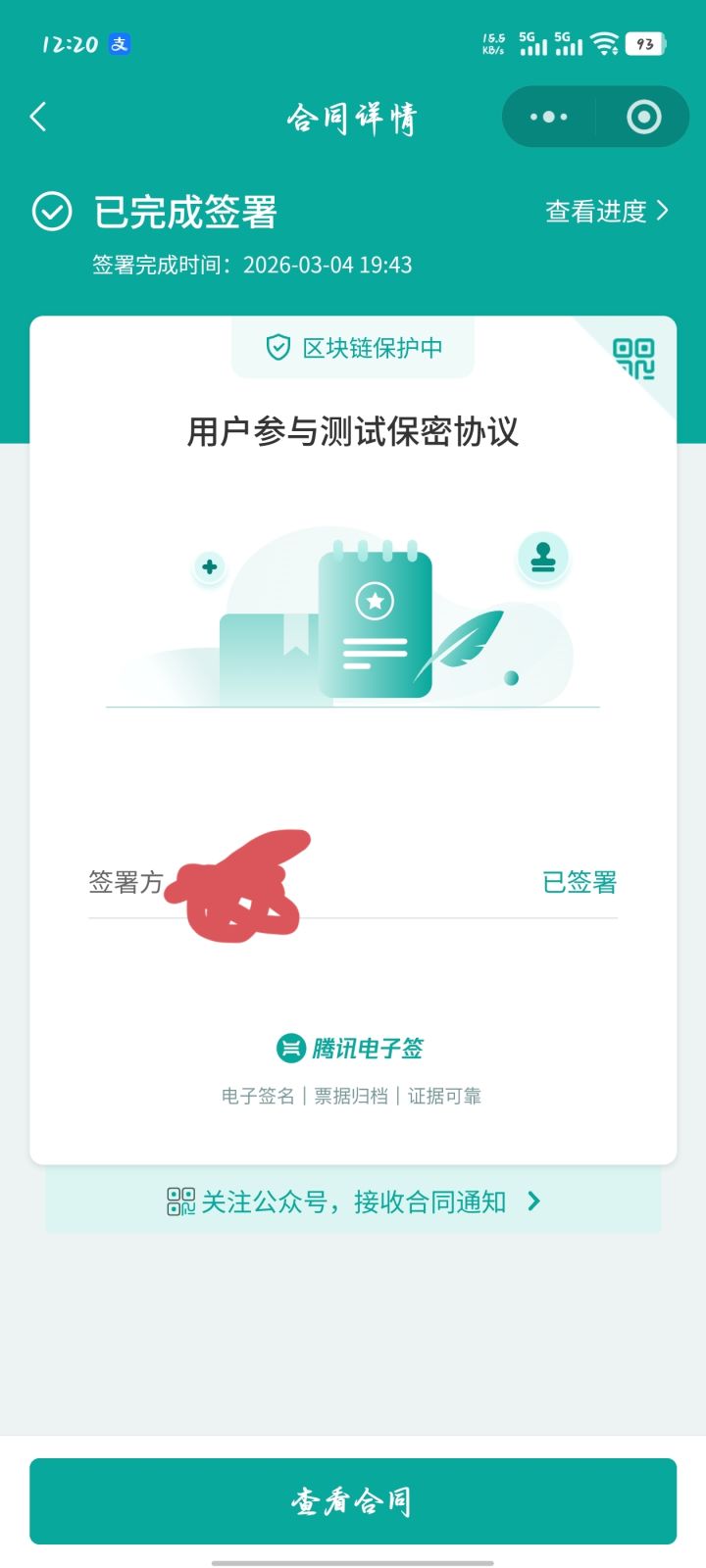Expand 查看进度 to view signing progress
The height and width of the screenshot is (1568, 706).
pos(598,211)
